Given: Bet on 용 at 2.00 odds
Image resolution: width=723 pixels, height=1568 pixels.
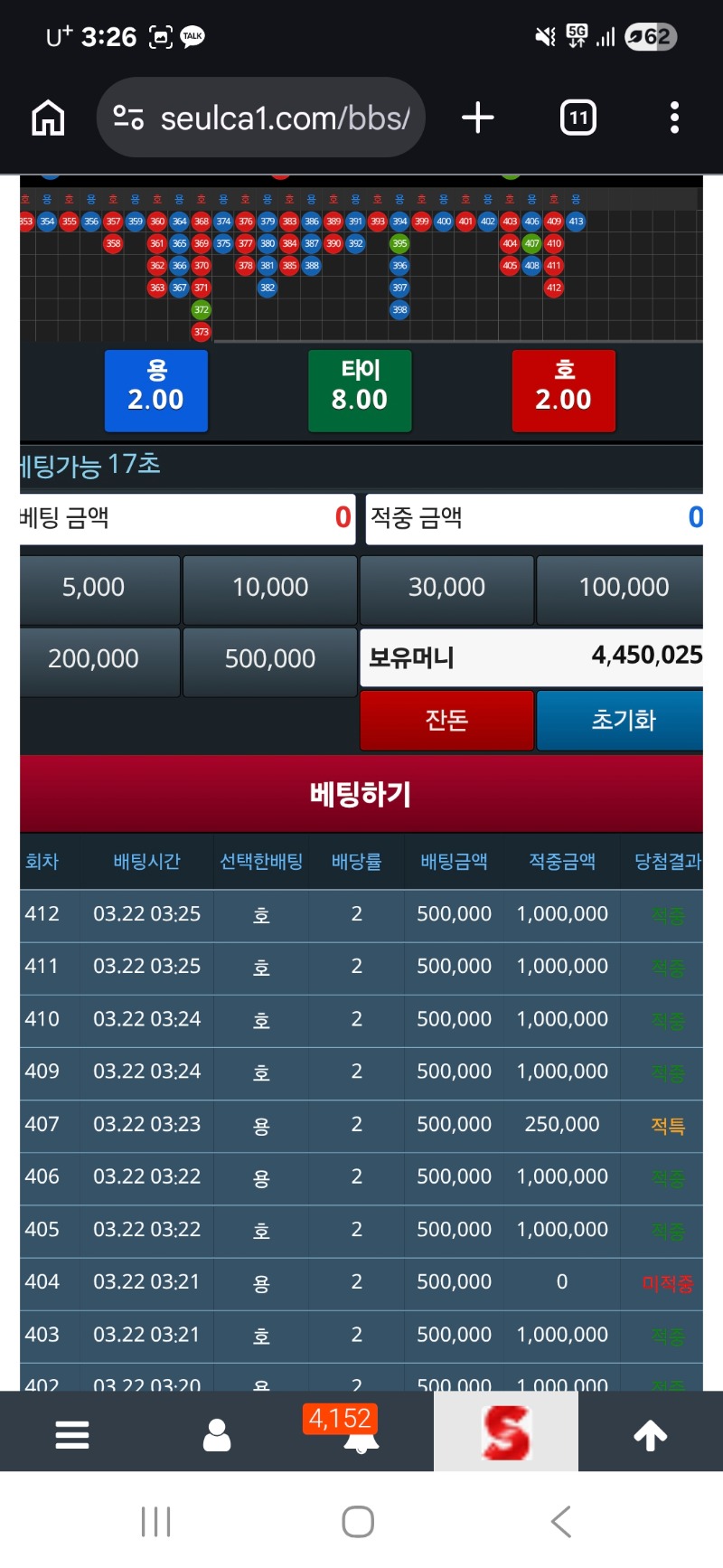Looking at the screenshot, I should [156, 391].
